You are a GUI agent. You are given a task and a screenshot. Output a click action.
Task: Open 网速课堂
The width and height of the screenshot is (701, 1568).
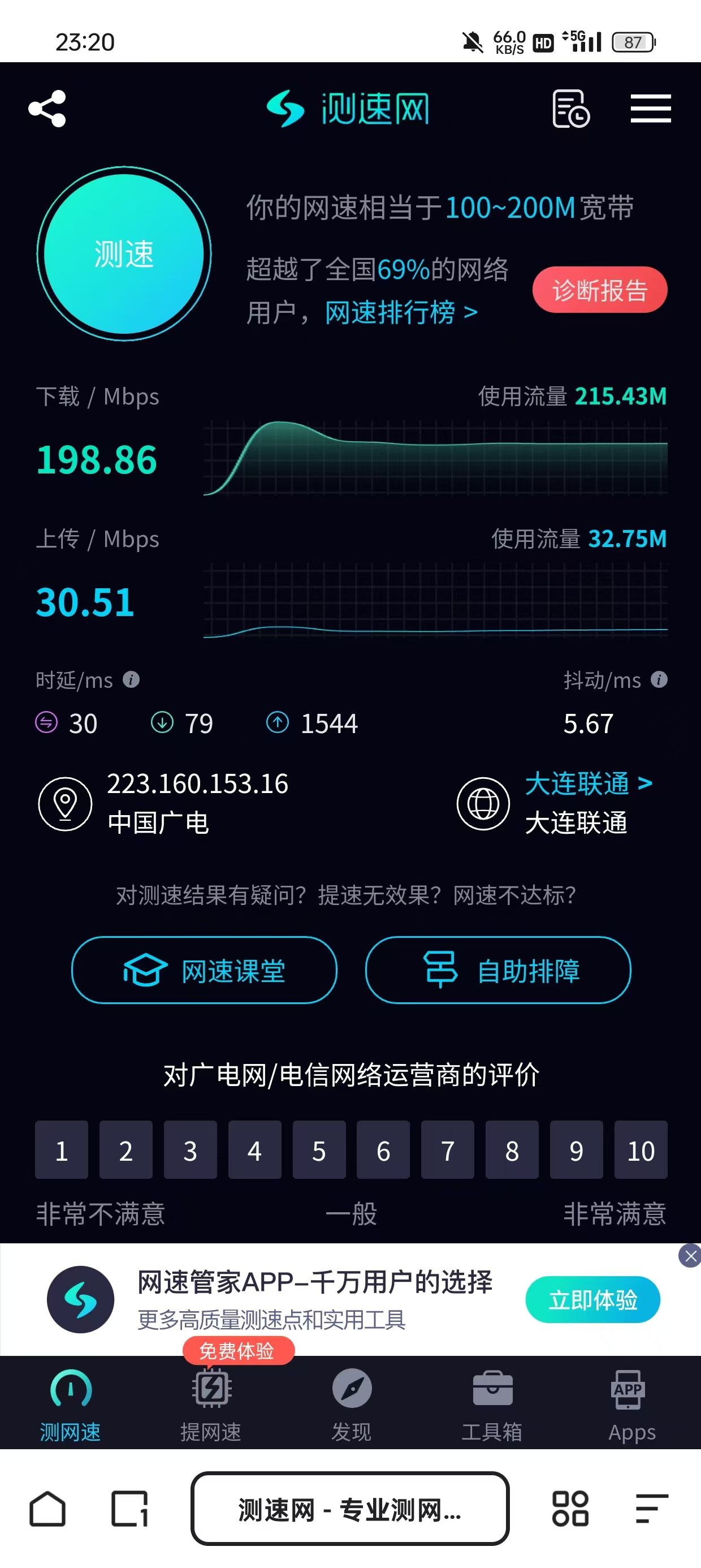pyautogui.click(x=205, y=970)
